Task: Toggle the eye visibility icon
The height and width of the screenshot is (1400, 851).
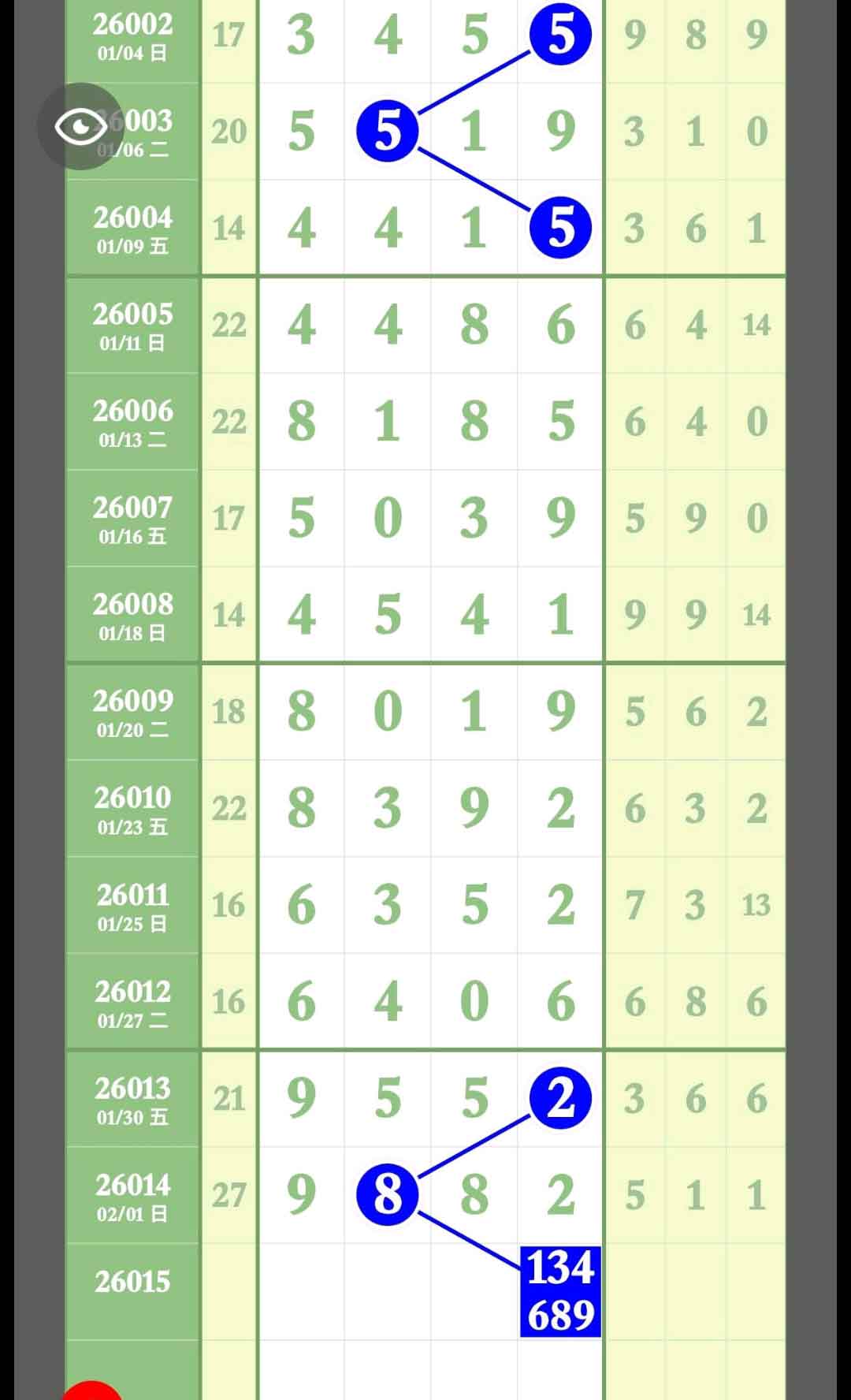Action: [x=80, y=126]
